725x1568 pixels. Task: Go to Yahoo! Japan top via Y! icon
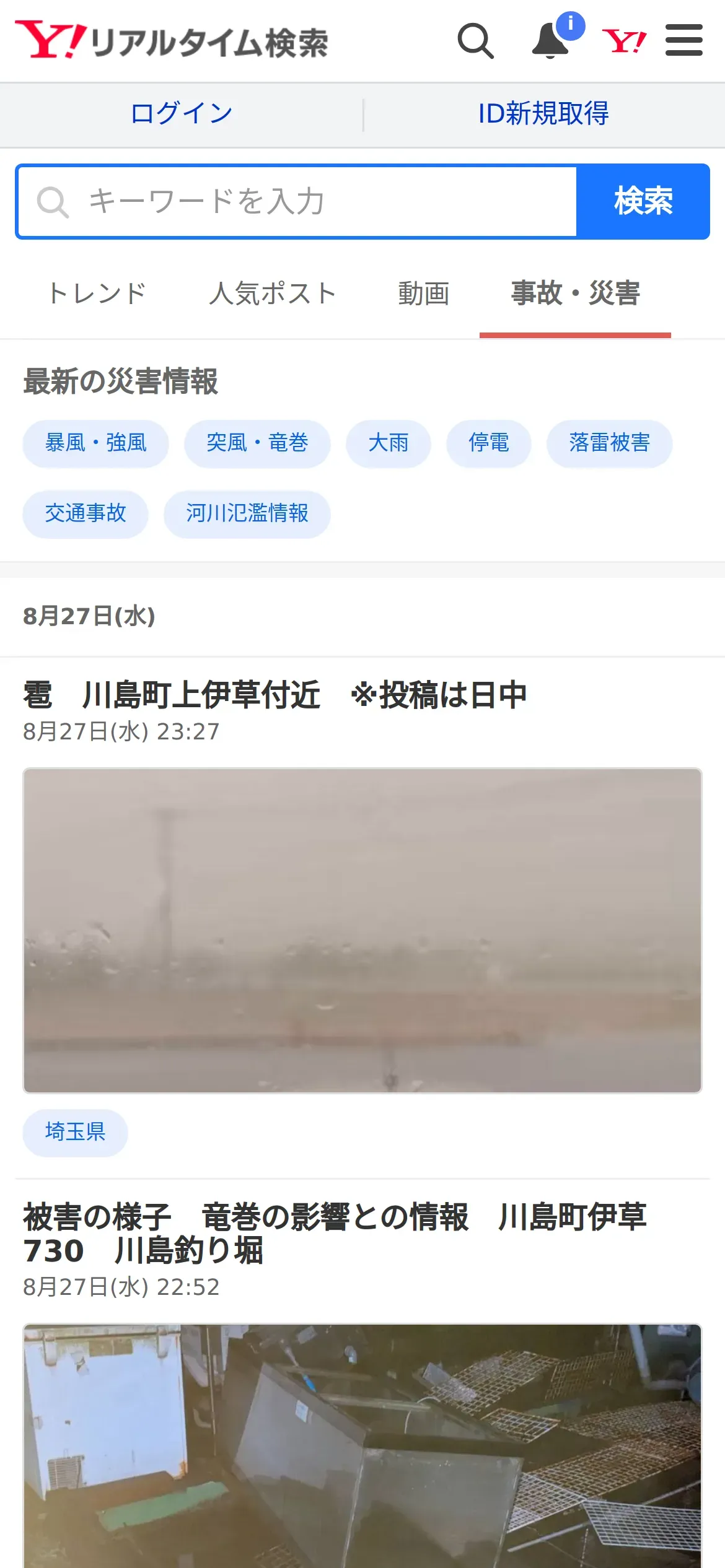click(x=624, y=41)
